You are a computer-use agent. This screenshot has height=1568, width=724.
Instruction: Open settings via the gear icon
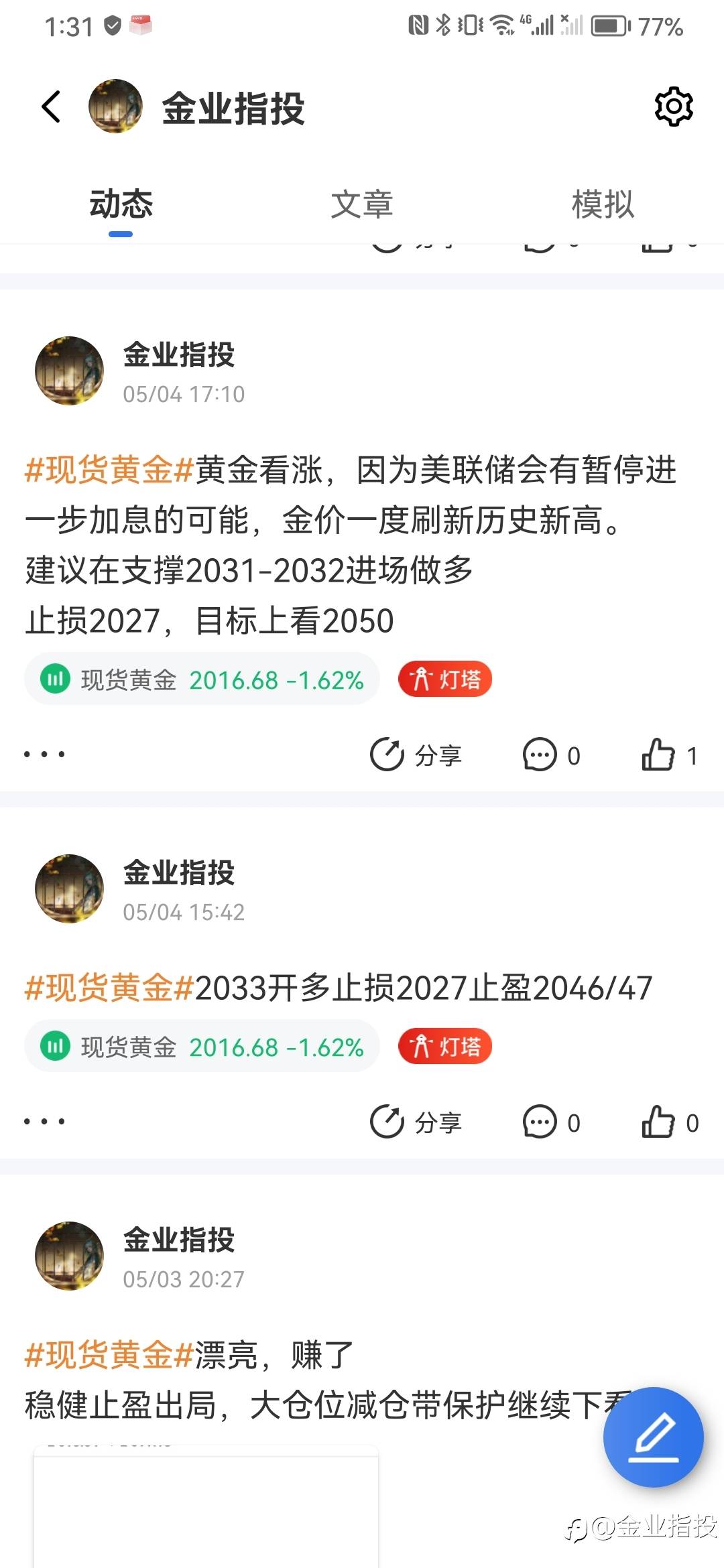click(673, 107)
